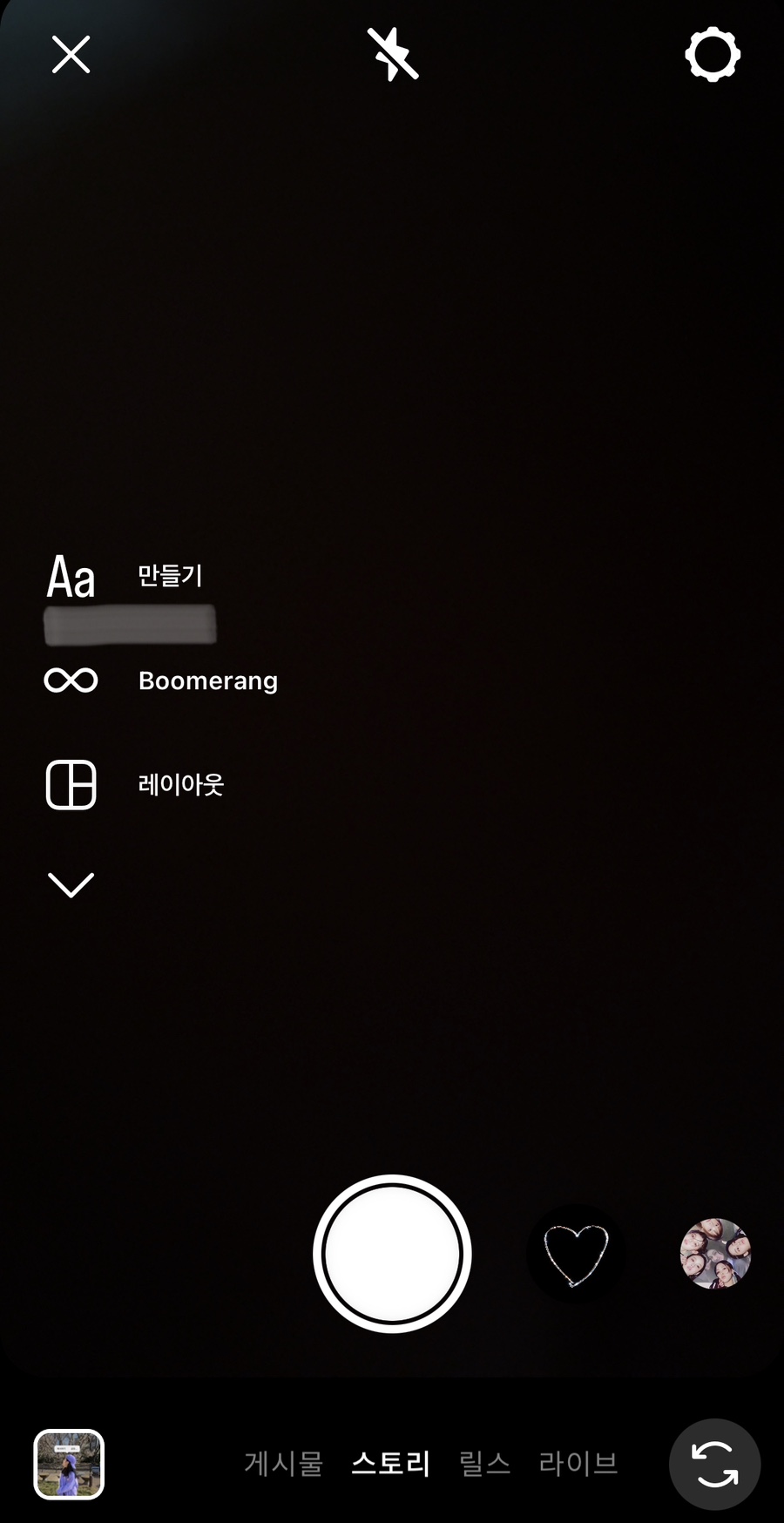Switch to the 게시물 tab

tap(283, 1463)
